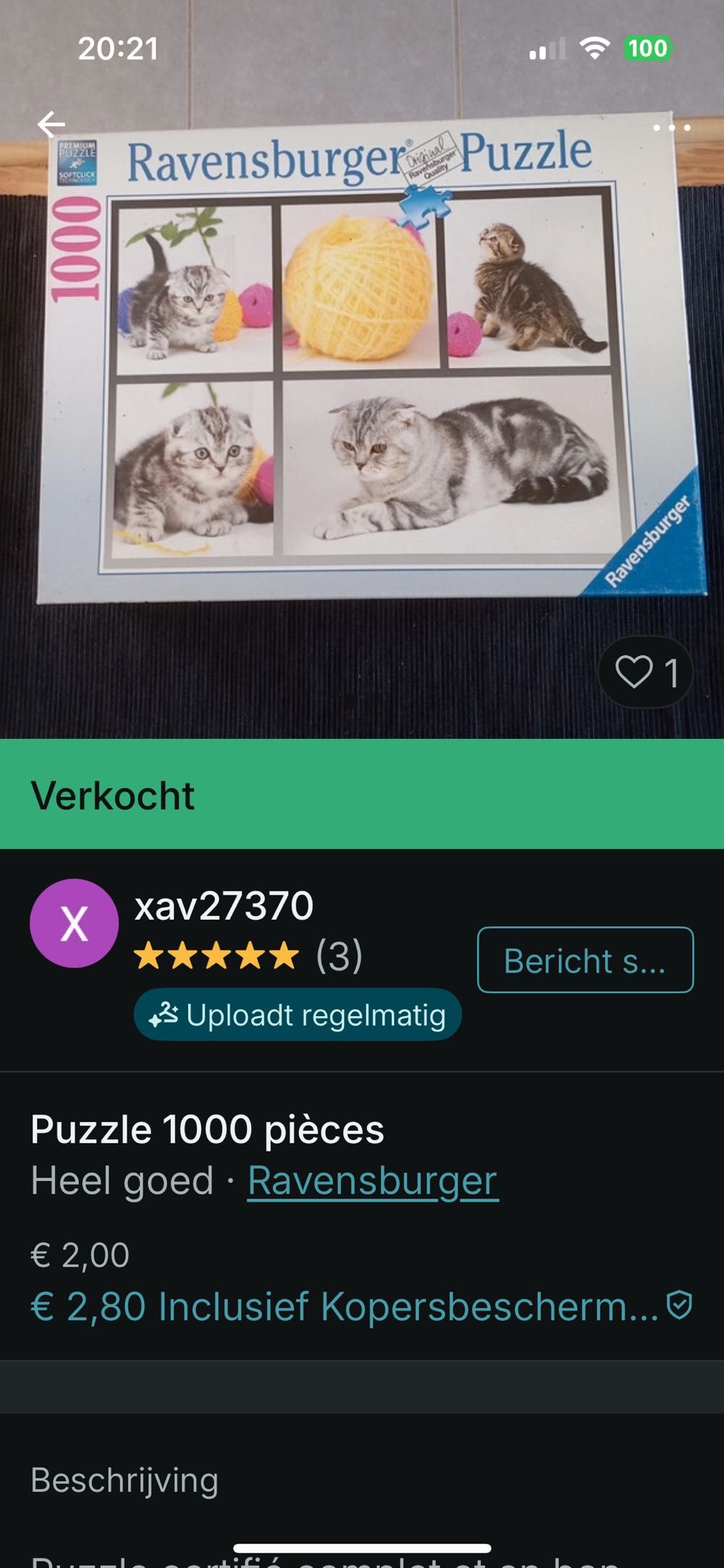Click the back arrow to return
Viewport: 724px width, 1568px height.
pyautogui.click(x=52, y=125)
